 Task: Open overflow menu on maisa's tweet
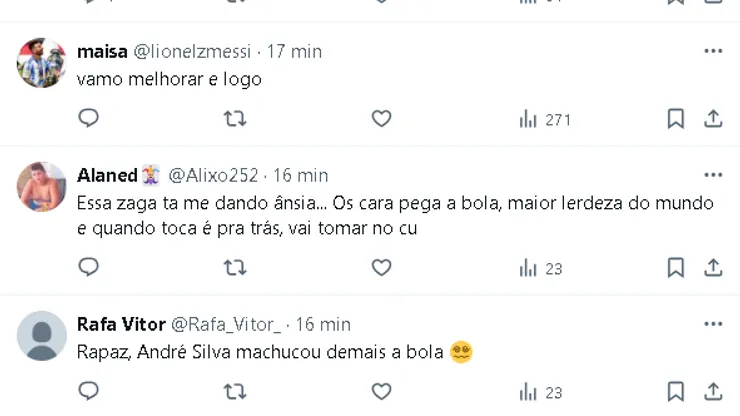click(713, 51)
